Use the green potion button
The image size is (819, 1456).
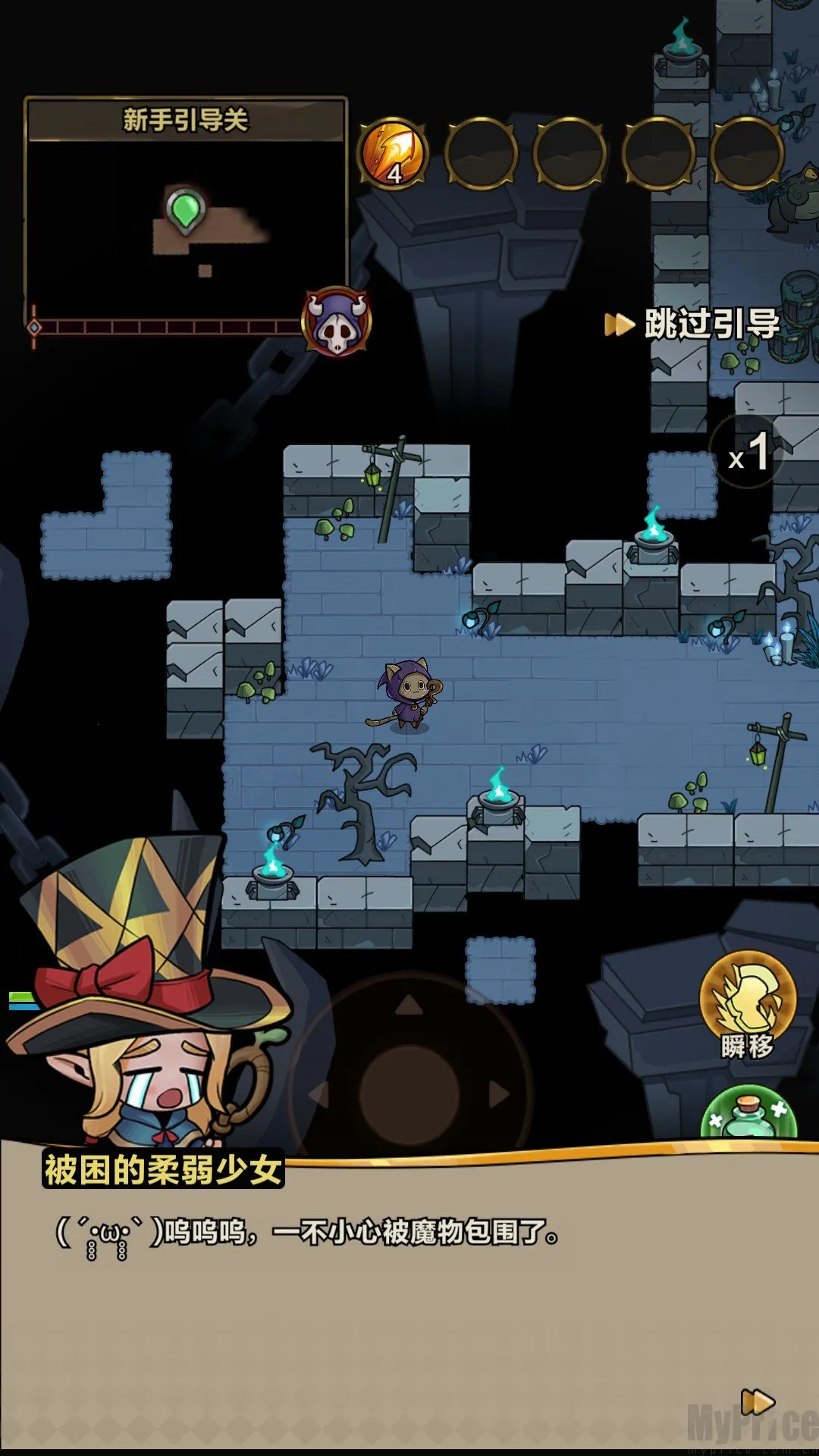pyautogui.click(x=749, y=1115)
